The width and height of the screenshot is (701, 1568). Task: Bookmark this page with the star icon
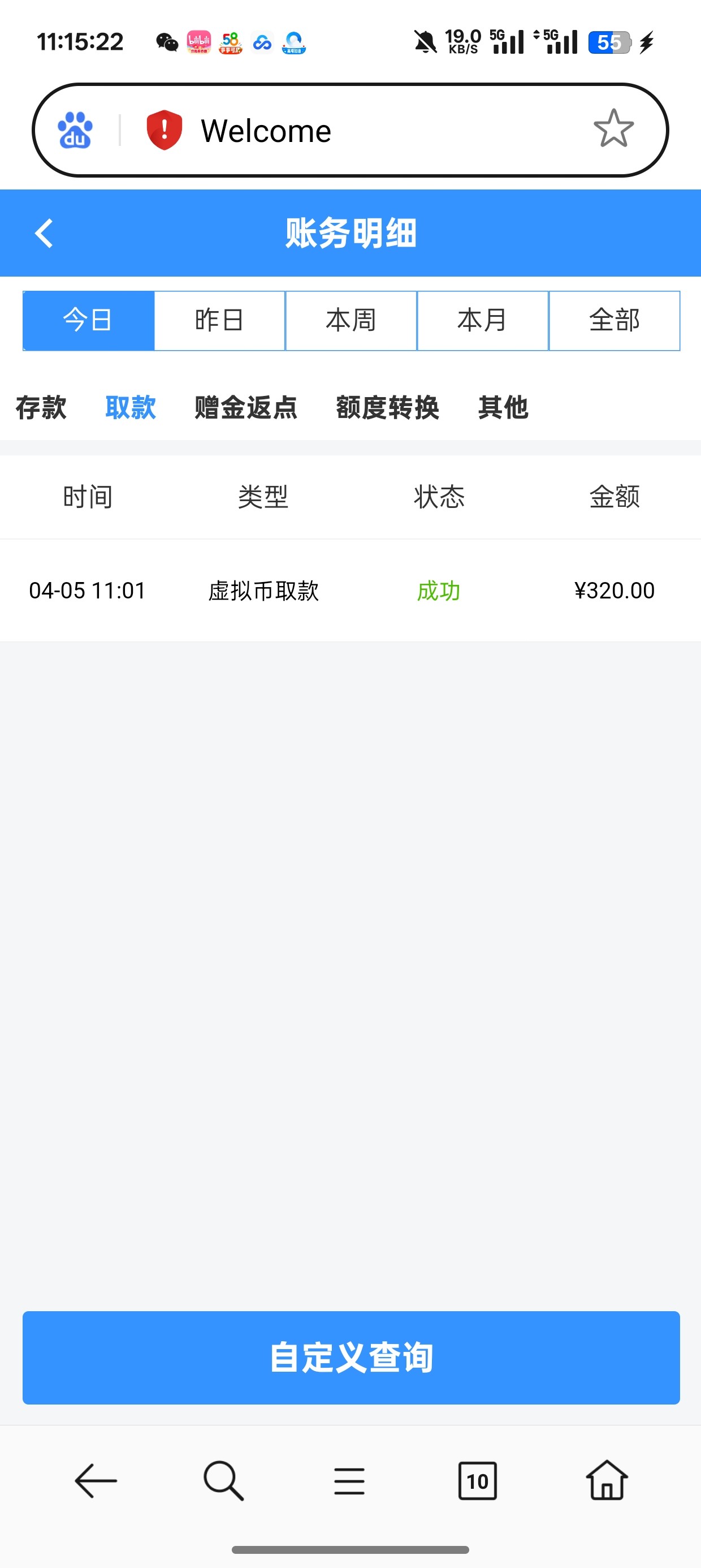click(x=613, y=129)
